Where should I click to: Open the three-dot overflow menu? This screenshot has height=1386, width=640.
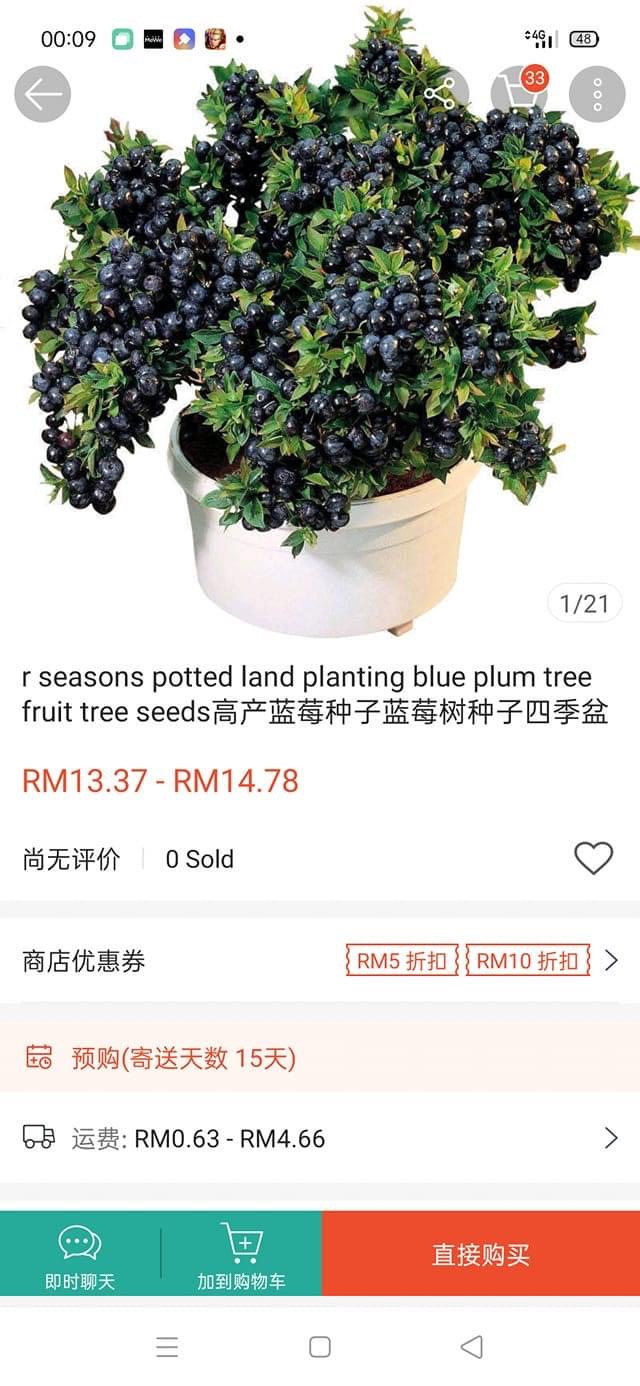coord(597,94)
